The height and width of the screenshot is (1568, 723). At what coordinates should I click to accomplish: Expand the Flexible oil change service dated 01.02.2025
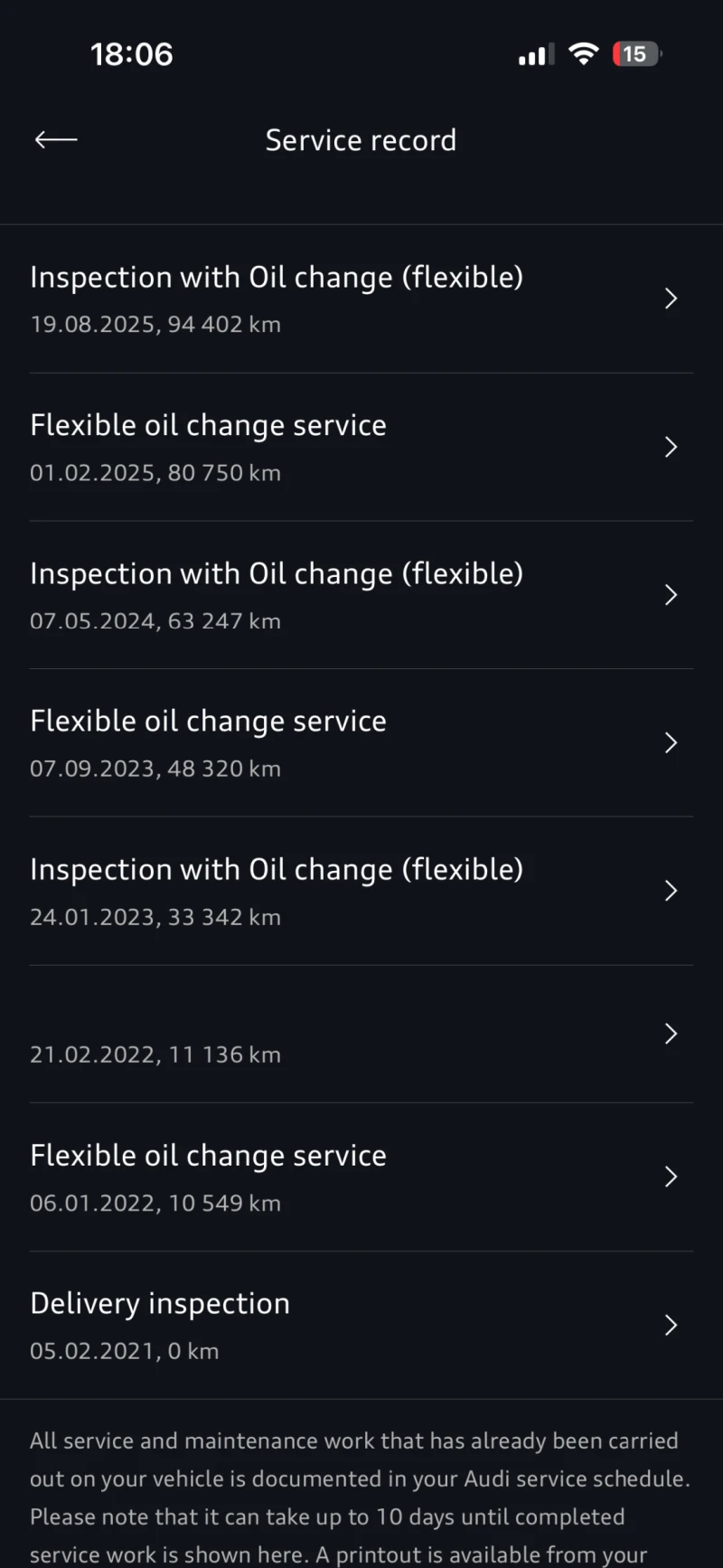tap(209, 424)
